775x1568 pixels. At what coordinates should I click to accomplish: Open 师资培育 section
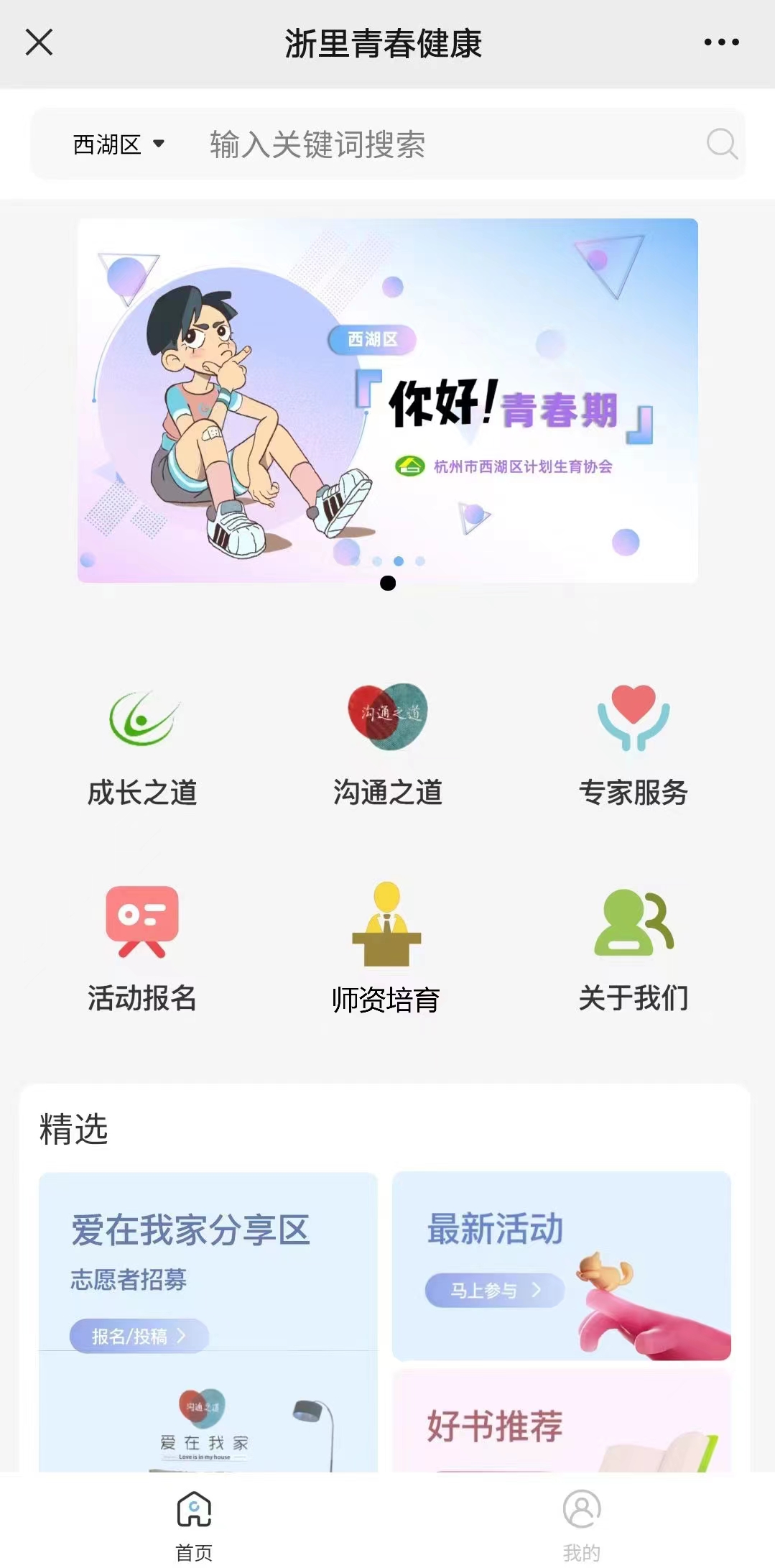click(386, 950)
